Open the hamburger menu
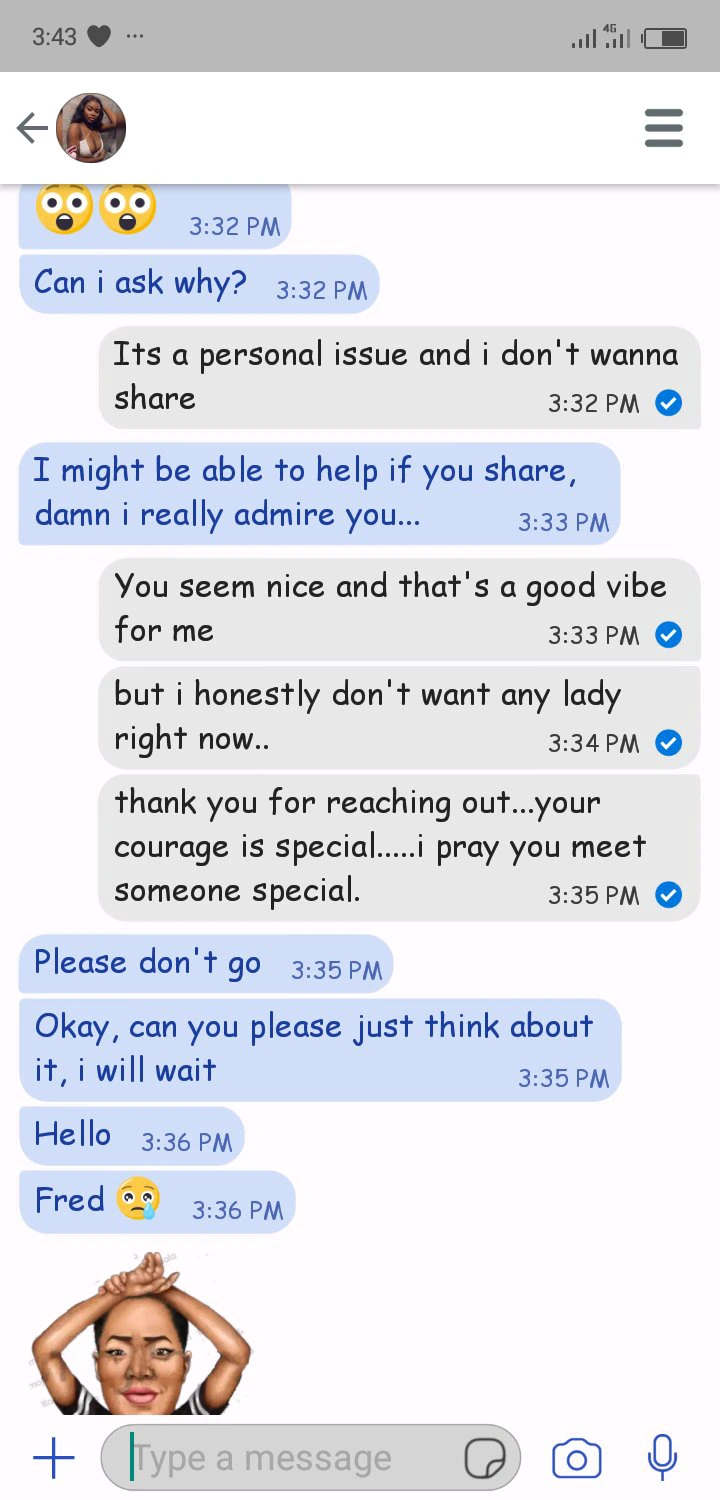 point(664,128)
